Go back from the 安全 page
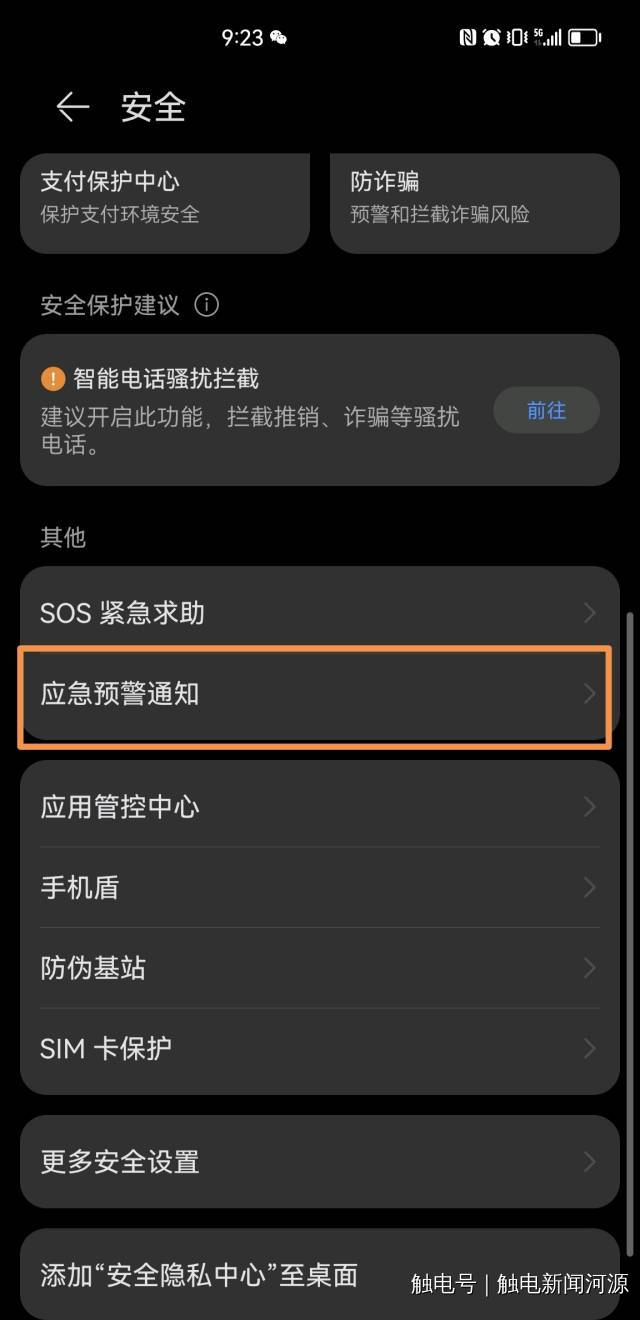The image size is (640, 1320). [72, 107]
